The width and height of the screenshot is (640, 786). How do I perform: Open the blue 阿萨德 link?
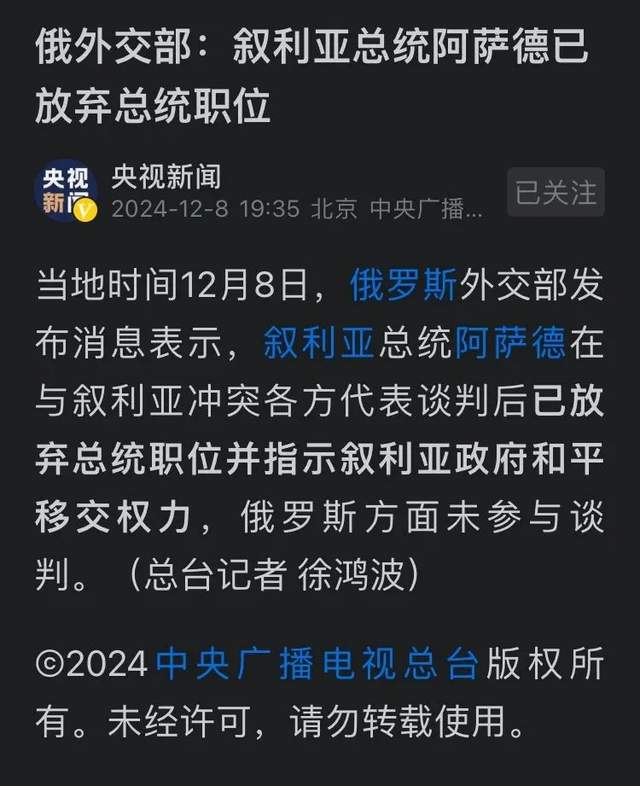[510, 343]
